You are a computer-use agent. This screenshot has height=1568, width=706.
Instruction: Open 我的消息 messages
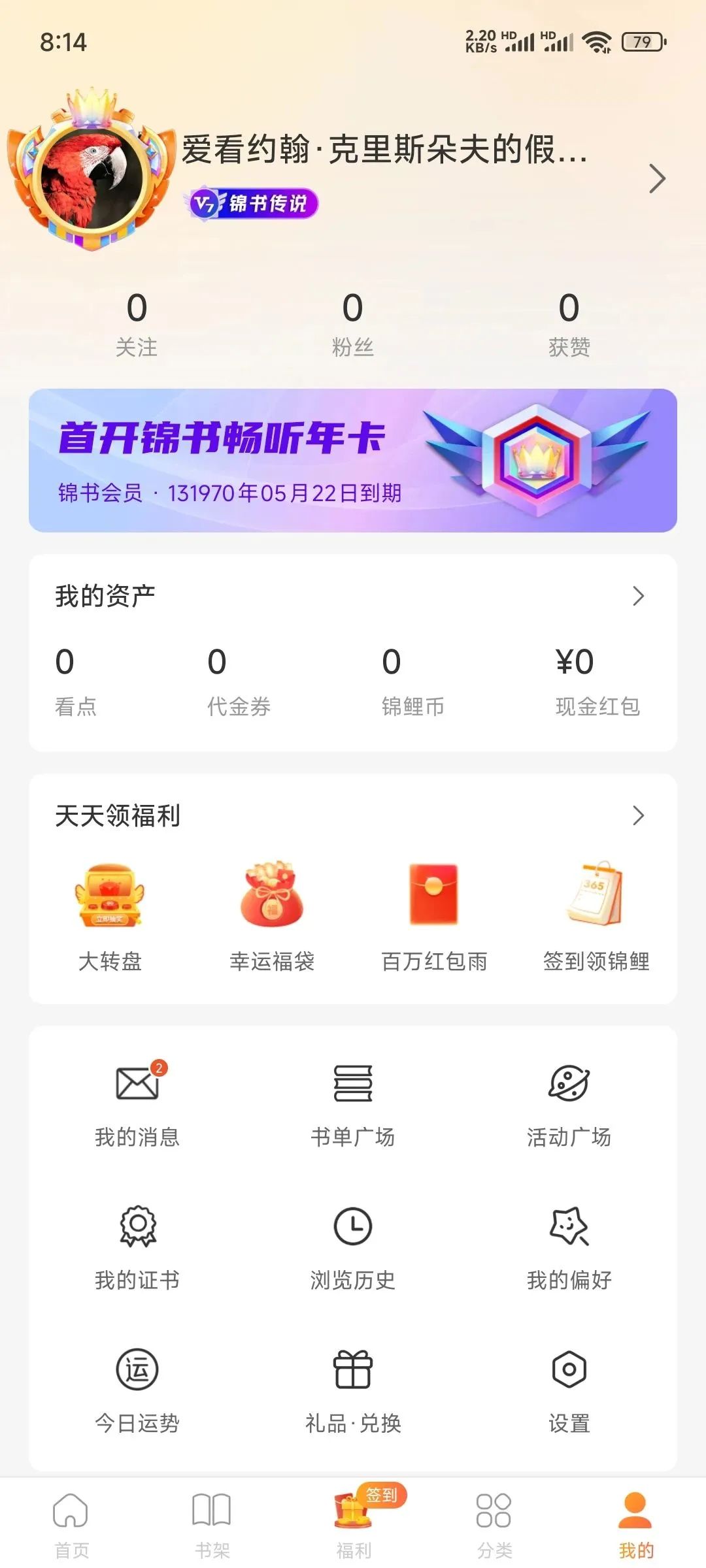point(137,1104)
